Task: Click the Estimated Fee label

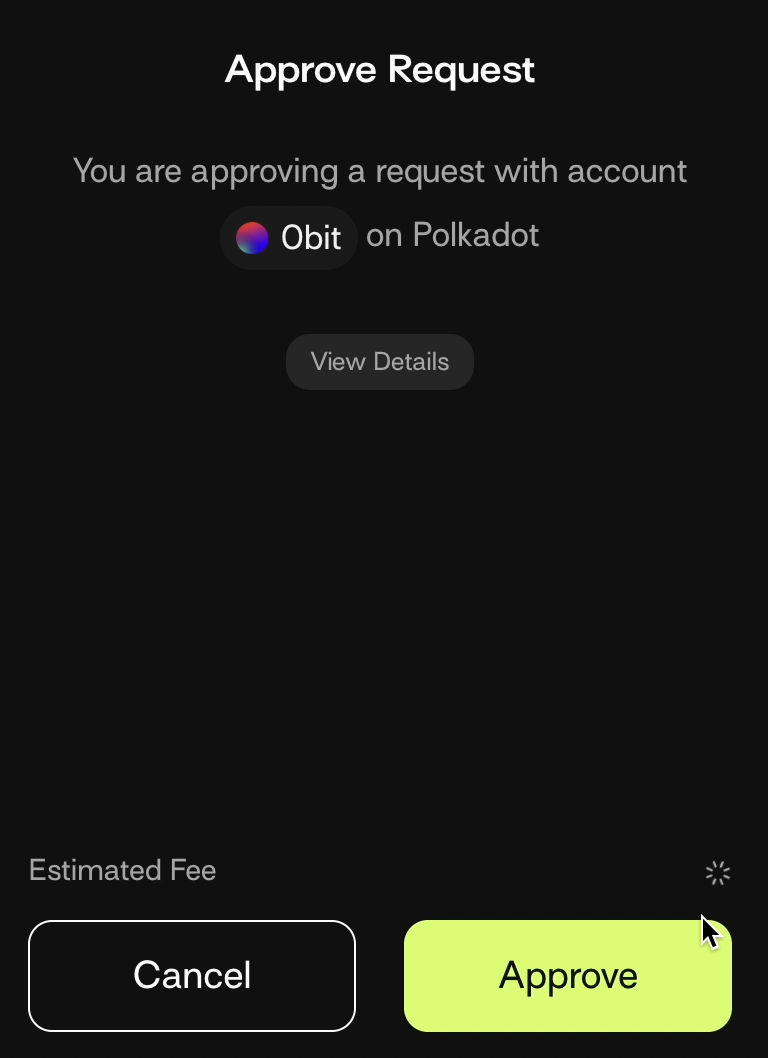Action: click(122, 871)
